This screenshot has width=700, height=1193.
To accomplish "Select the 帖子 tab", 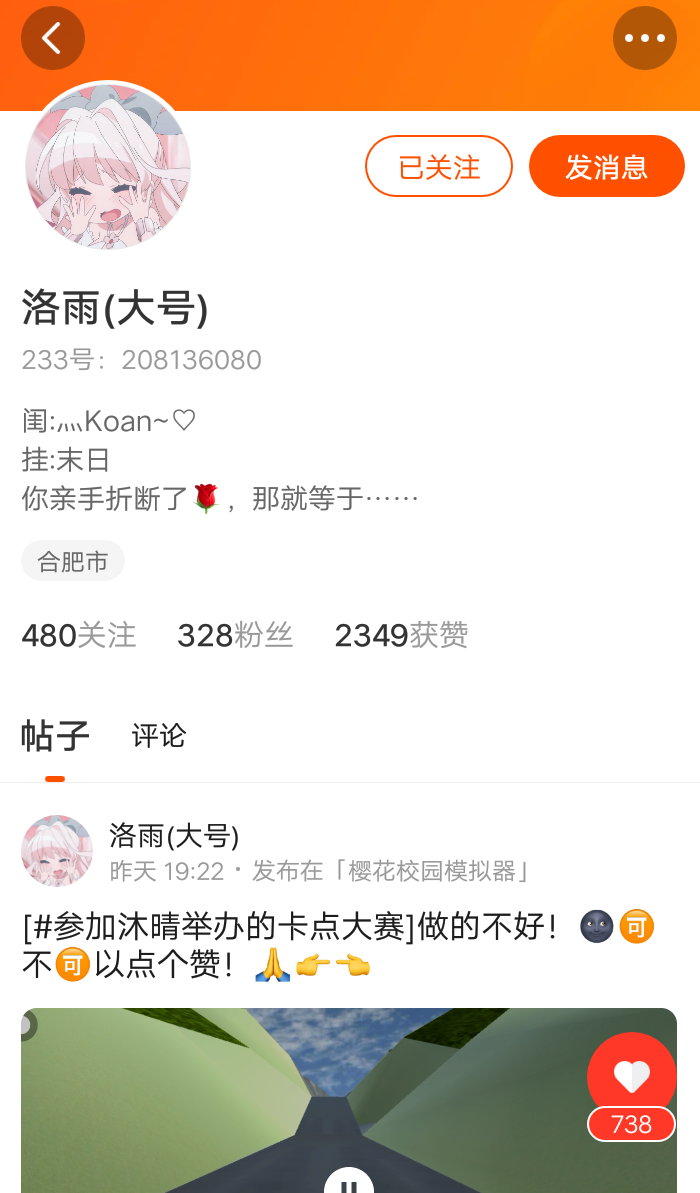I will pos(55,736).
